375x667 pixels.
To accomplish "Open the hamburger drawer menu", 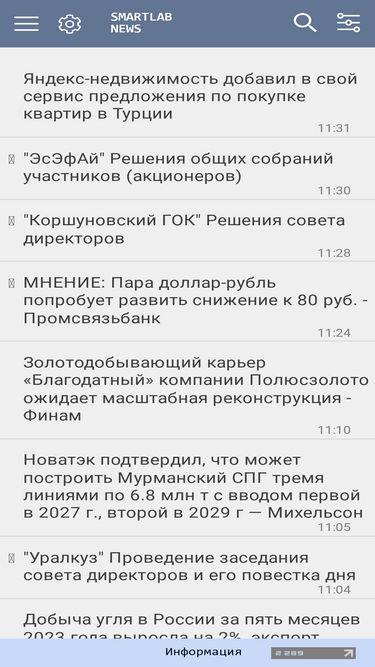I will pyautogui.click(x=26, y=23).
